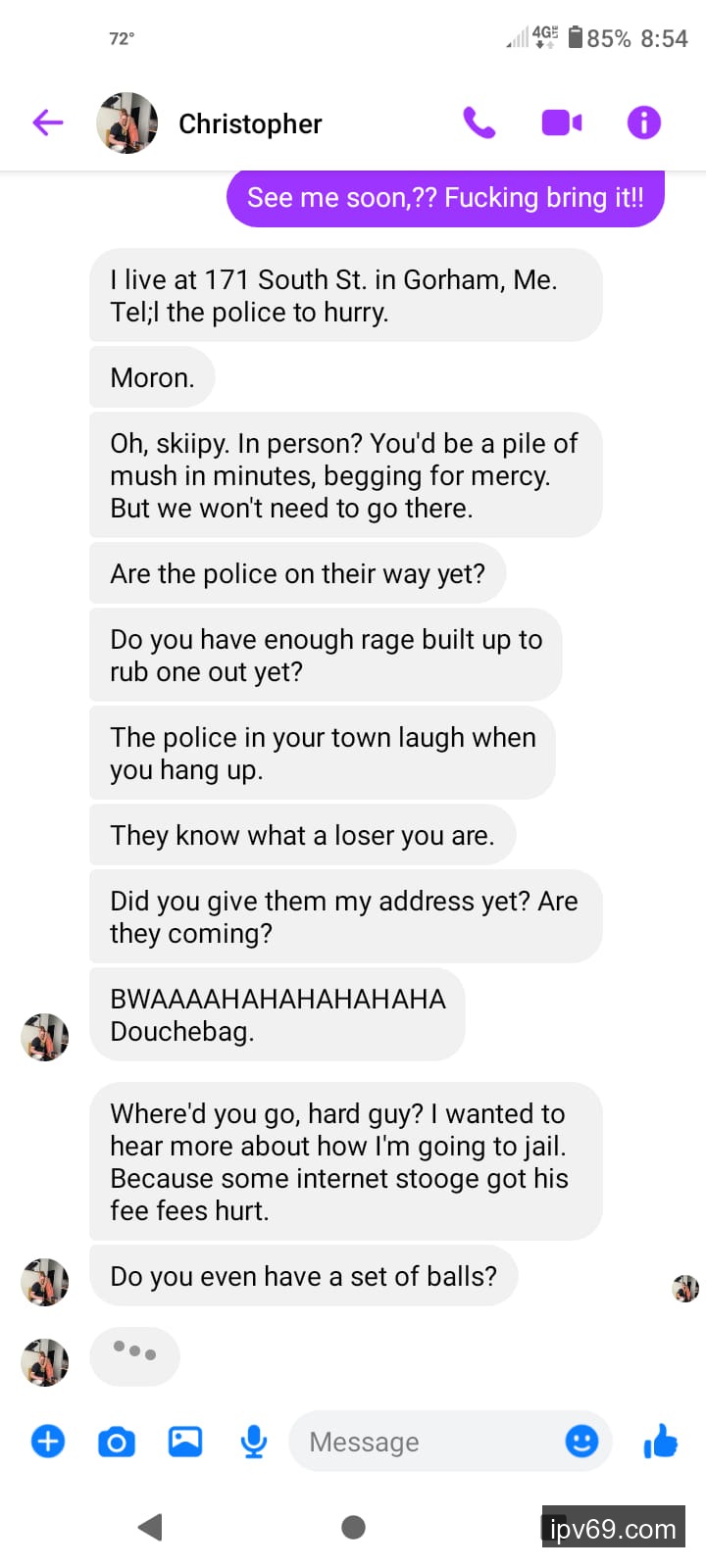Tap the Message text field
The height and width of the screenshot is (1568, 706).
click(x=422, y=1442)
